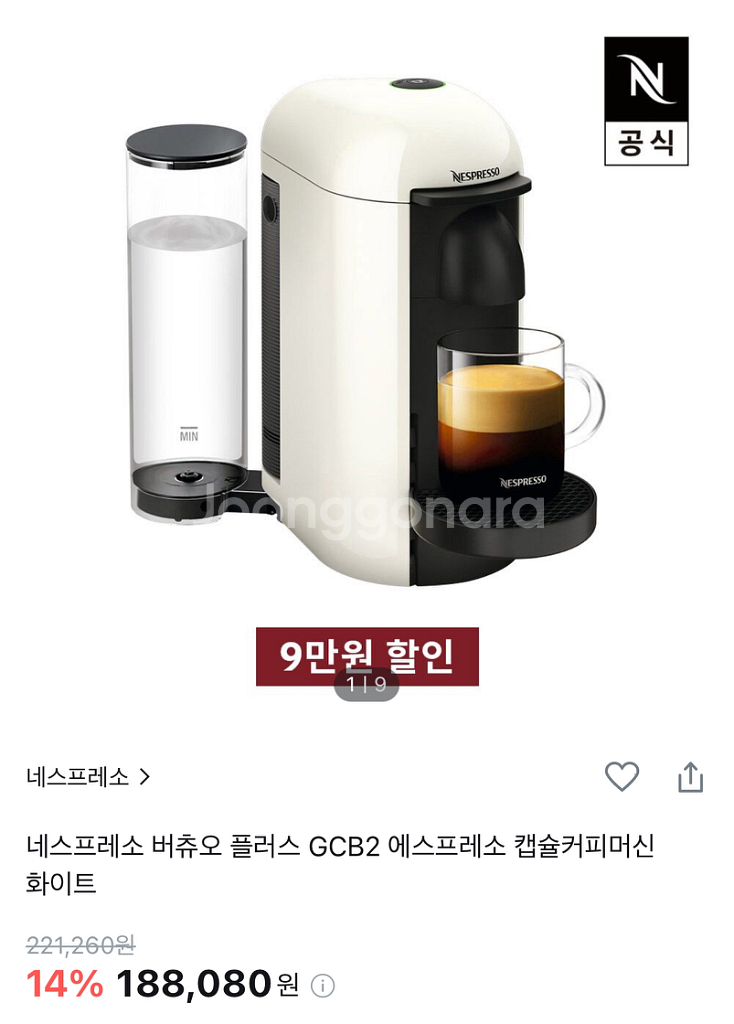Share this Nespresso product listing
734x1024 pixels.
[691, 777]
